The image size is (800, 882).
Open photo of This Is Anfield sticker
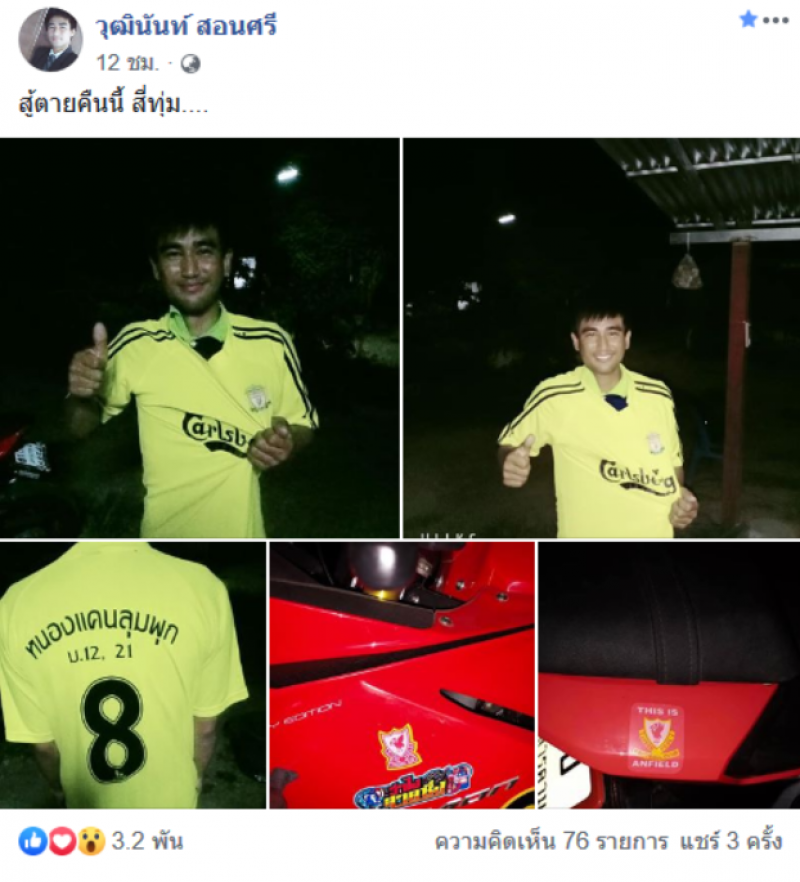coord(668,675)
